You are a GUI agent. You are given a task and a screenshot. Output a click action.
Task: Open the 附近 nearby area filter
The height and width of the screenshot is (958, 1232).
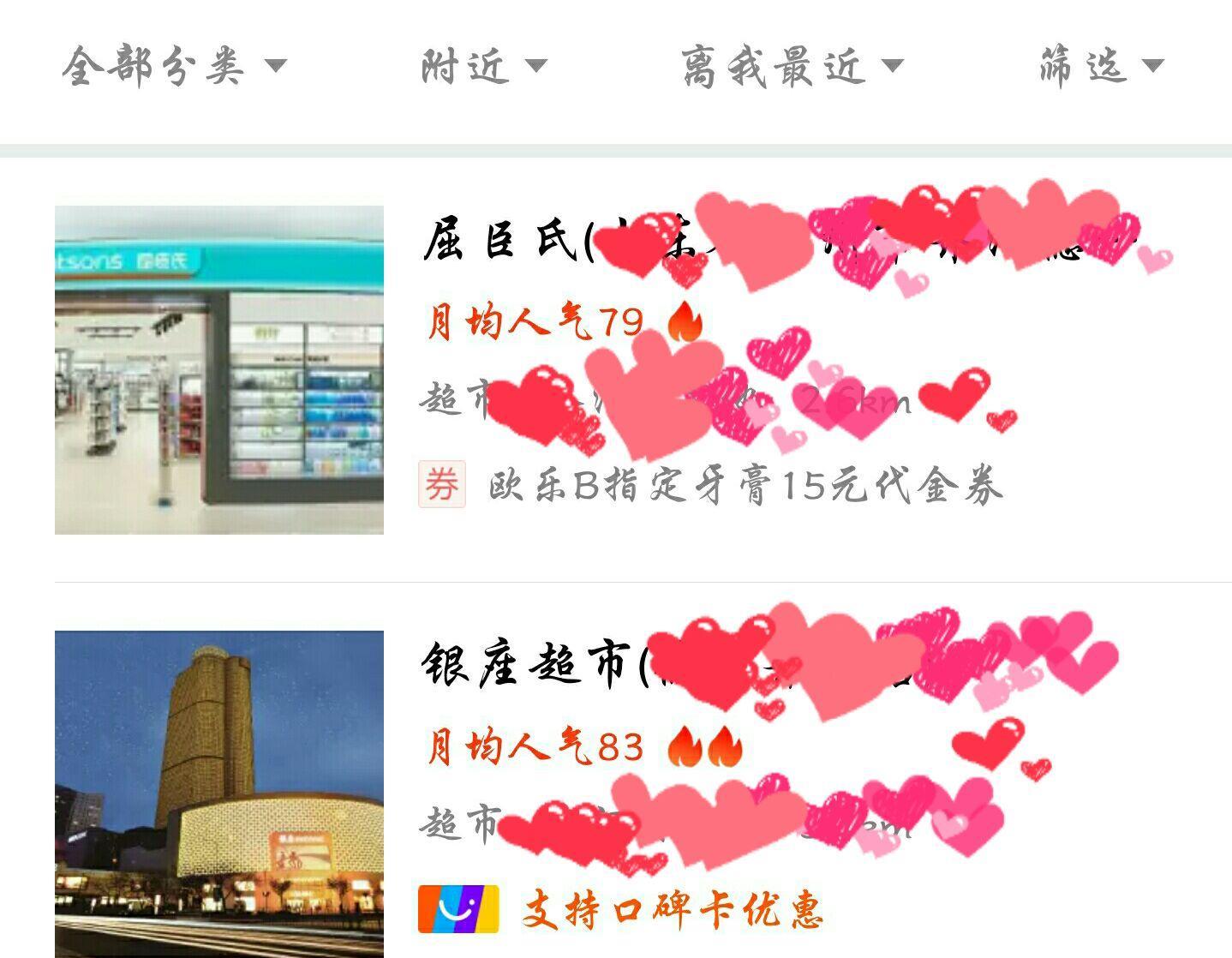pyautogui.click(x=483, y=66)
